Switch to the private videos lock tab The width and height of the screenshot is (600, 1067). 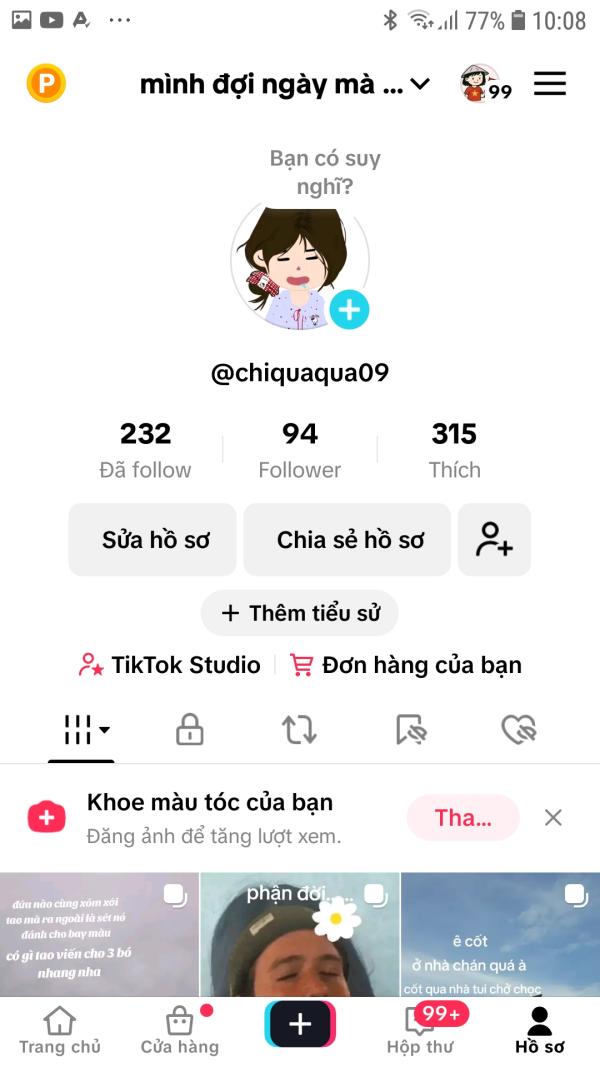[x=190, y=729]
